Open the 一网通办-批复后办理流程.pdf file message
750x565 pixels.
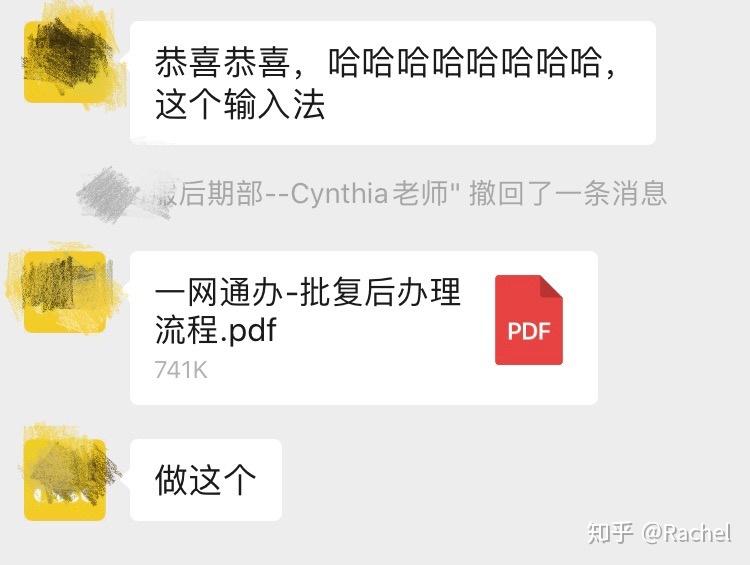click(x=363, y=328)
